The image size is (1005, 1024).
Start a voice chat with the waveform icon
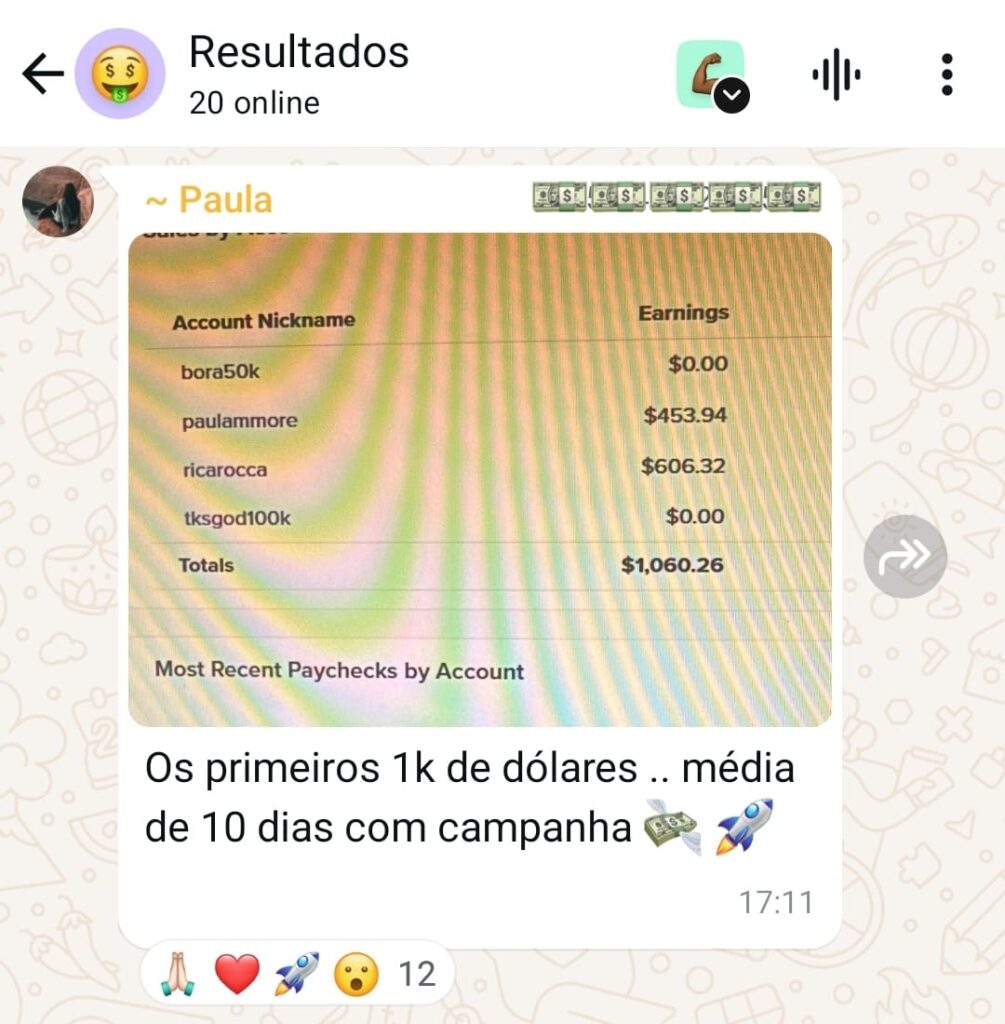click(836, 75)
